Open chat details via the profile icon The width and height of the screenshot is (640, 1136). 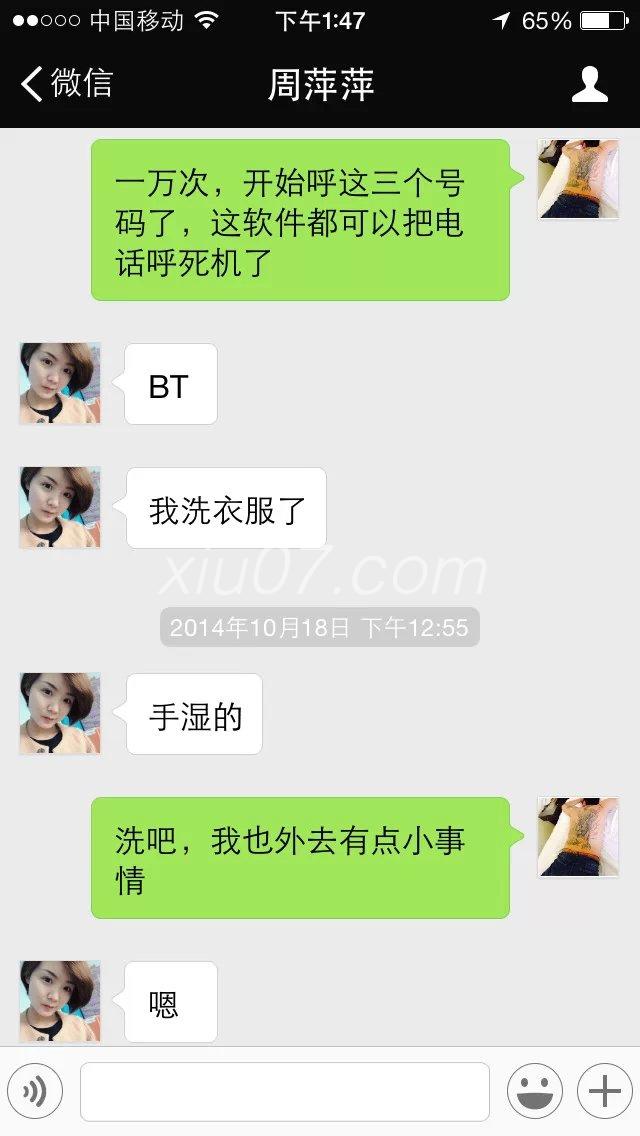click(x=589, y=84)
